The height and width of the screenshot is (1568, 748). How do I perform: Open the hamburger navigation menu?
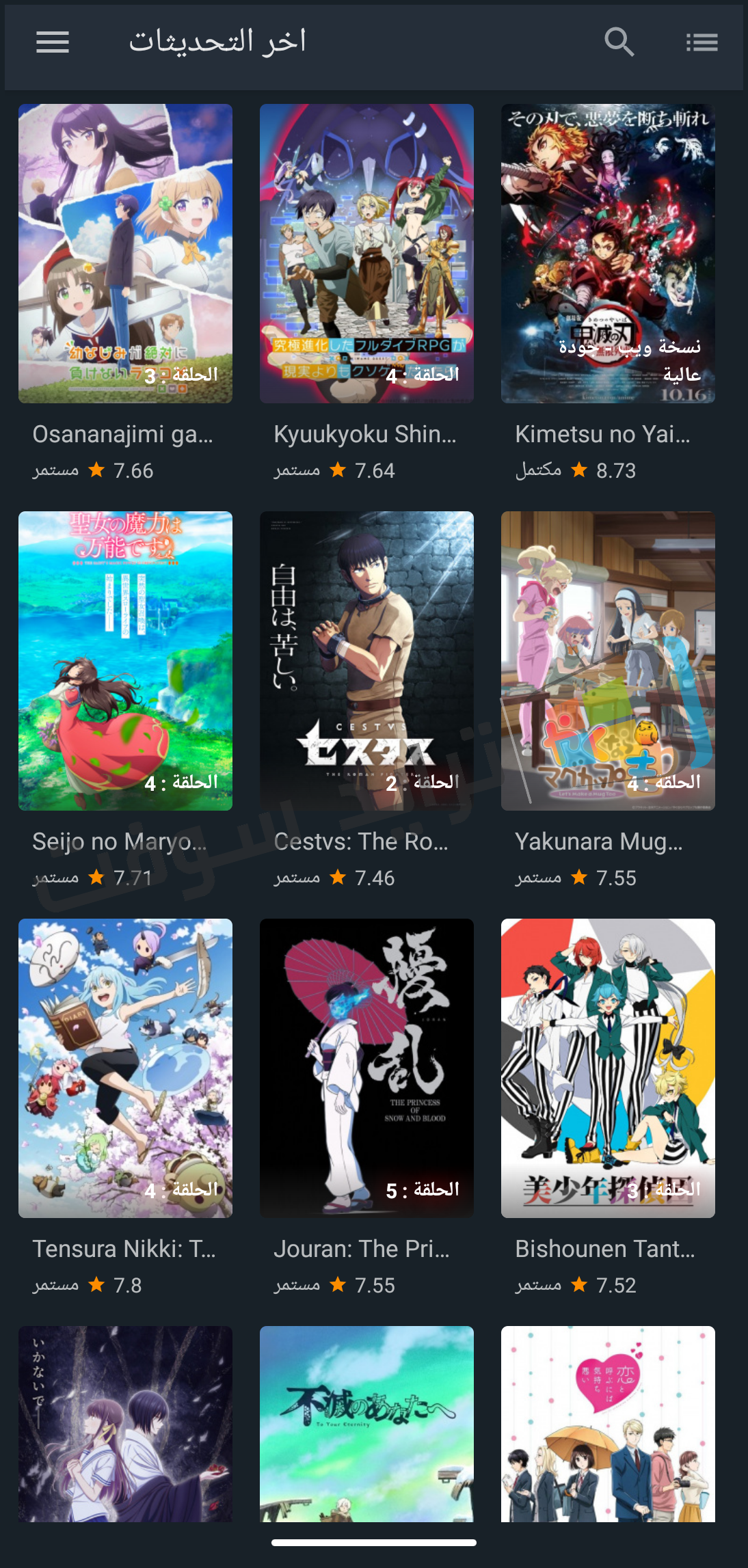53,42
